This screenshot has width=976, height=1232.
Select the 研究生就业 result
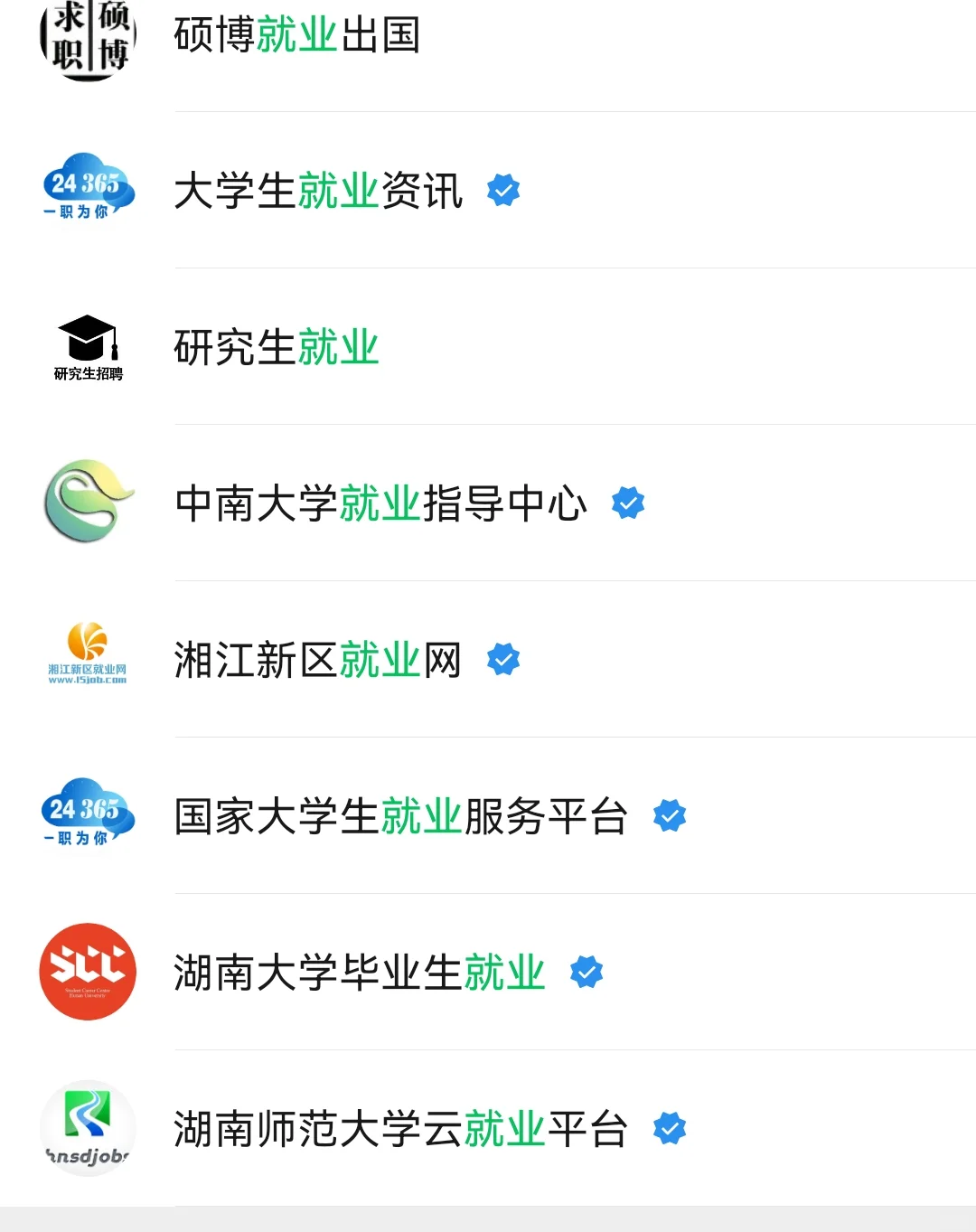[277, 347]
